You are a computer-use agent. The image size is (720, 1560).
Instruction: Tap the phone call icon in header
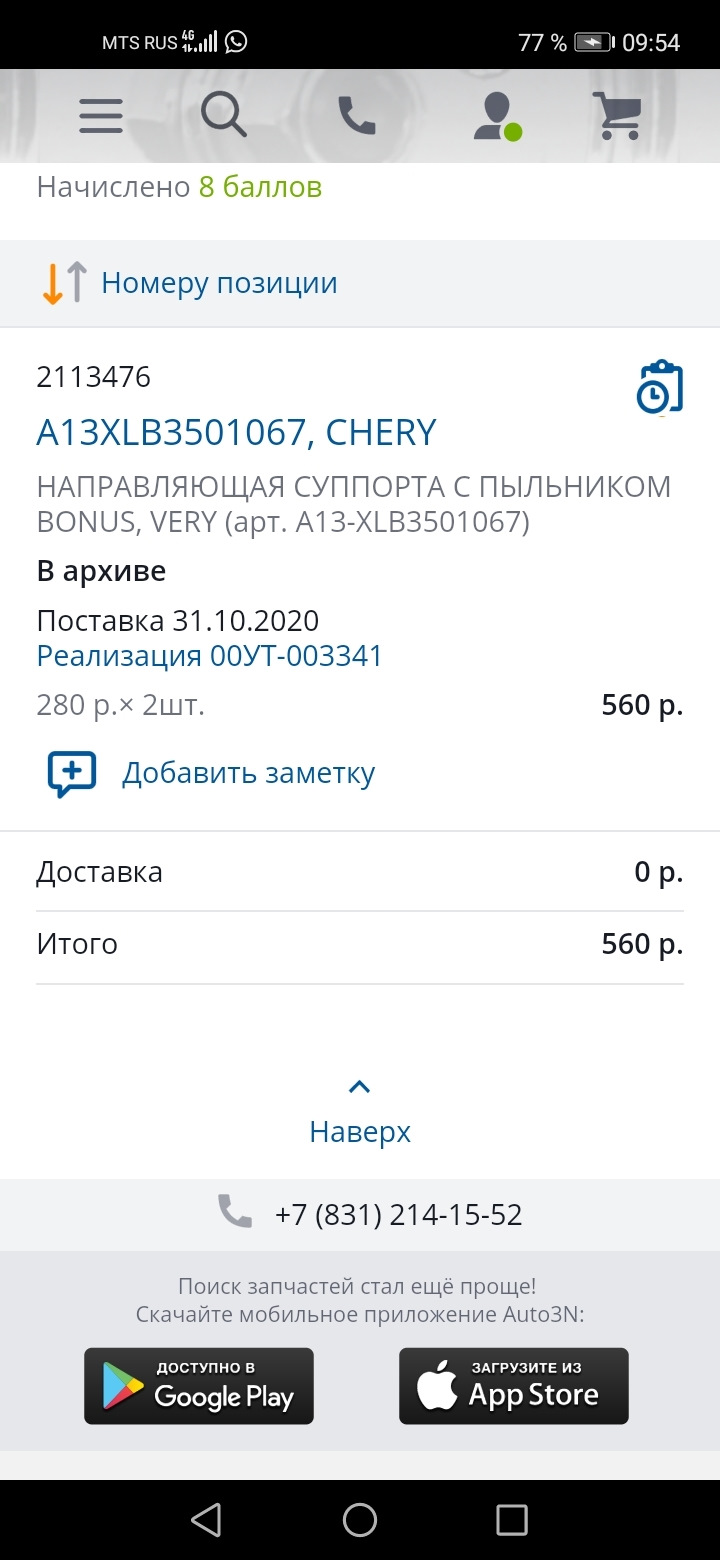click(357, 116)
